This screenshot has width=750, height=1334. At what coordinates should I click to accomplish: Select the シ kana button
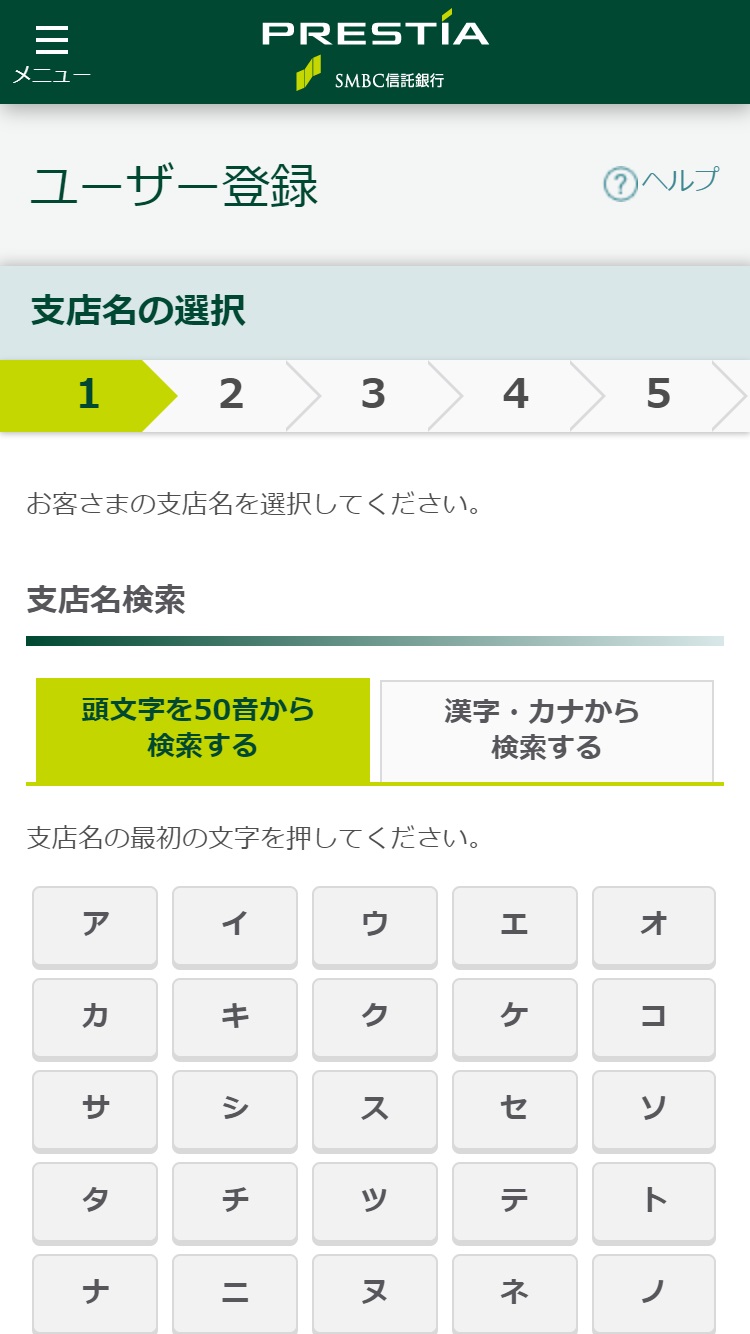(x=235, y=1111)
